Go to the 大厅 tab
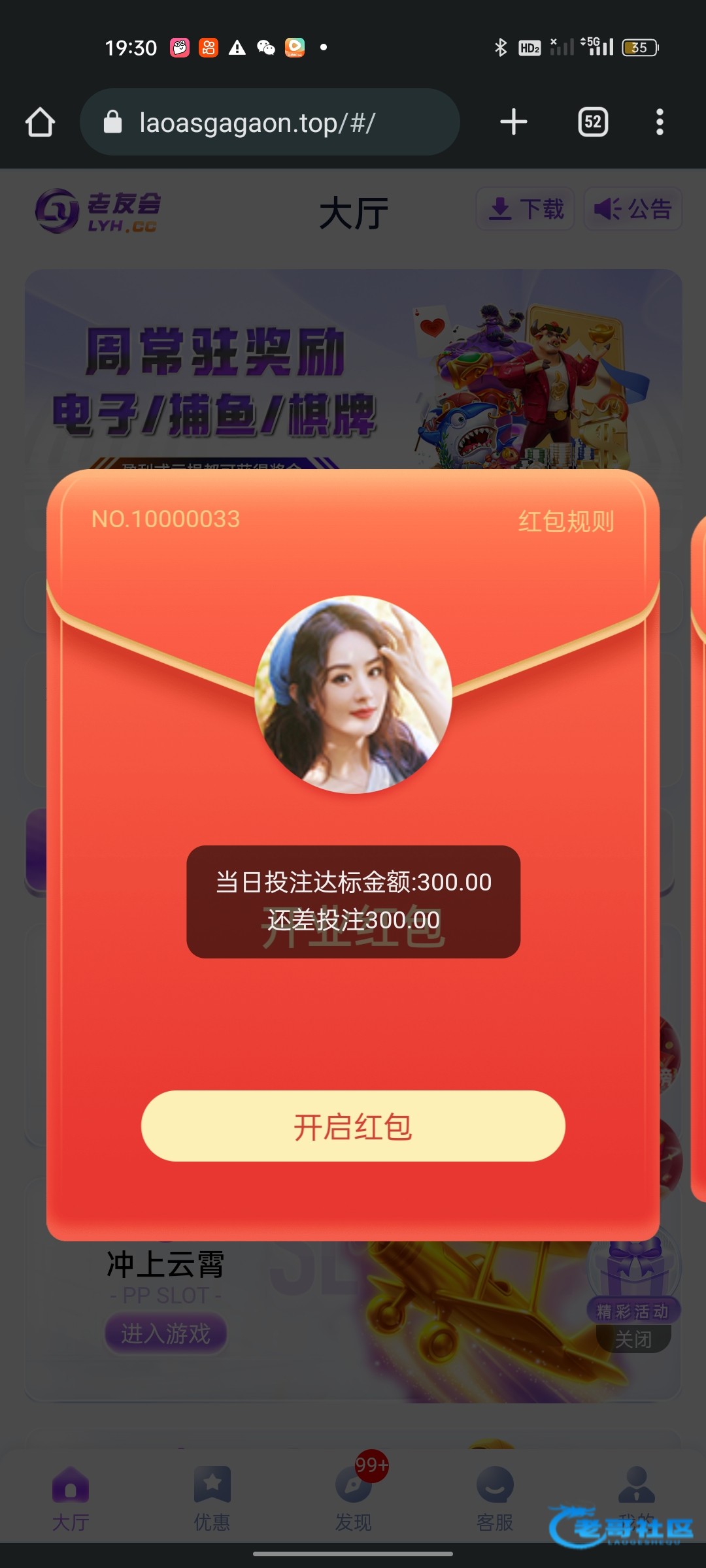The image size is (706, 1568). coord(71,1497)
